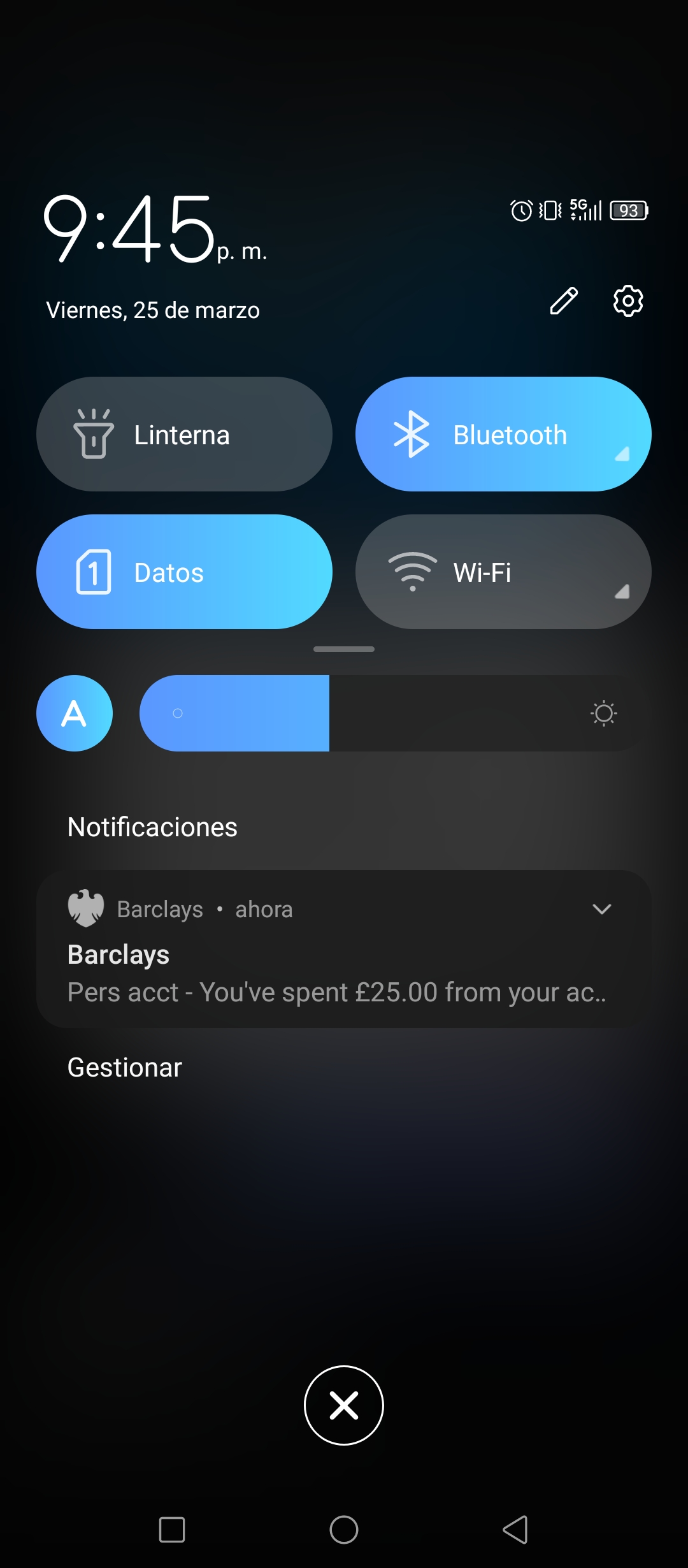Expand quick settings panel handle
688x1568 pixels.
pyautogui.click(x=344, y=650)
